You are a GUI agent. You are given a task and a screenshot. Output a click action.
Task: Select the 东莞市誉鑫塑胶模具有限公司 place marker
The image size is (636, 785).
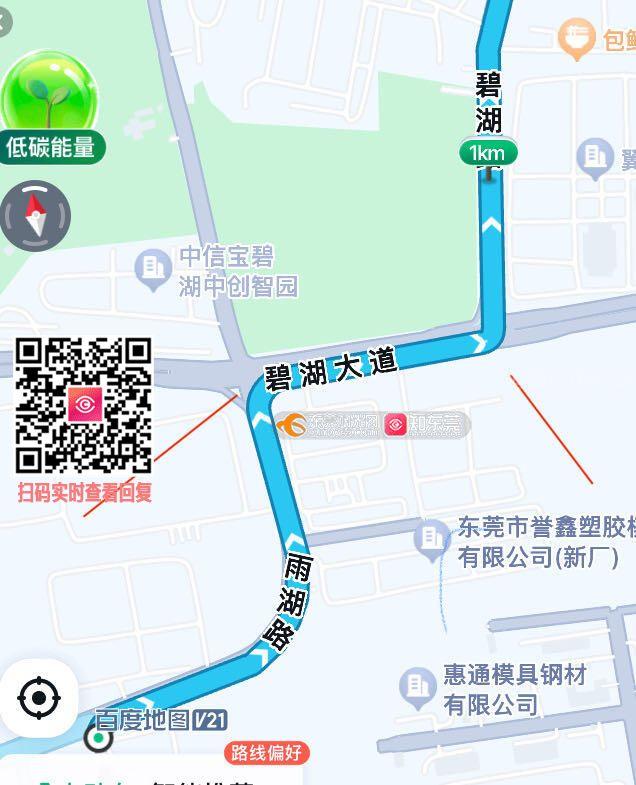point(432,538)
